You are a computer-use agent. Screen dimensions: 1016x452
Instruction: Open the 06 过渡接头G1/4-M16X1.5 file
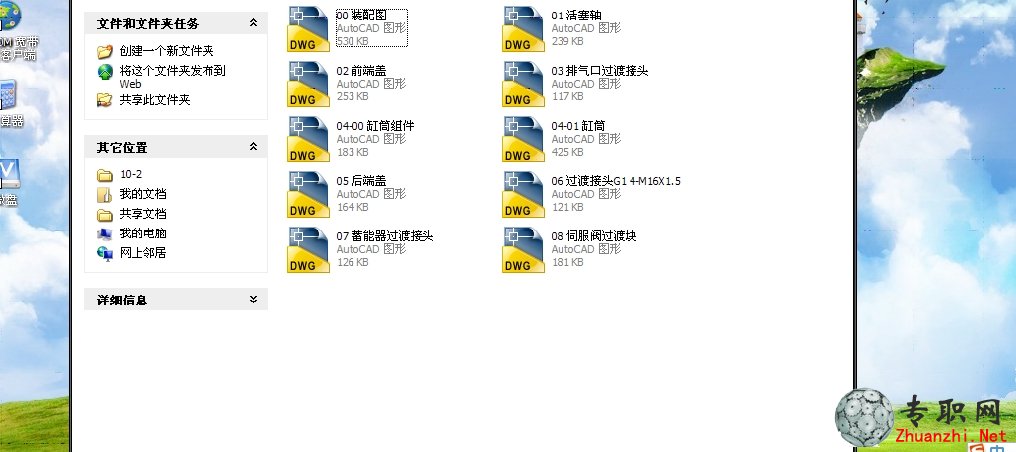523,194
